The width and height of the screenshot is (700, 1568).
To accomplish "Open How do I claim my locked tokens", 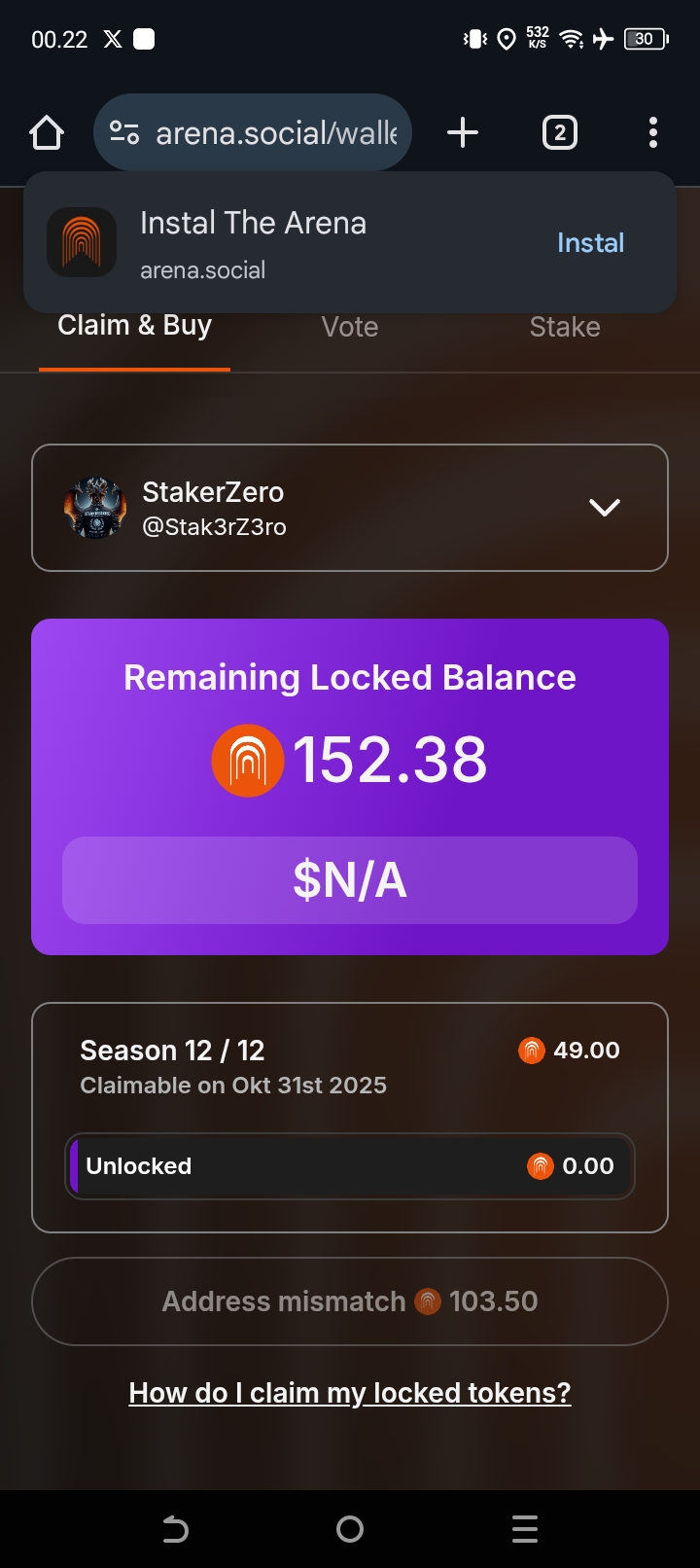I will (x=350, y=1393).
